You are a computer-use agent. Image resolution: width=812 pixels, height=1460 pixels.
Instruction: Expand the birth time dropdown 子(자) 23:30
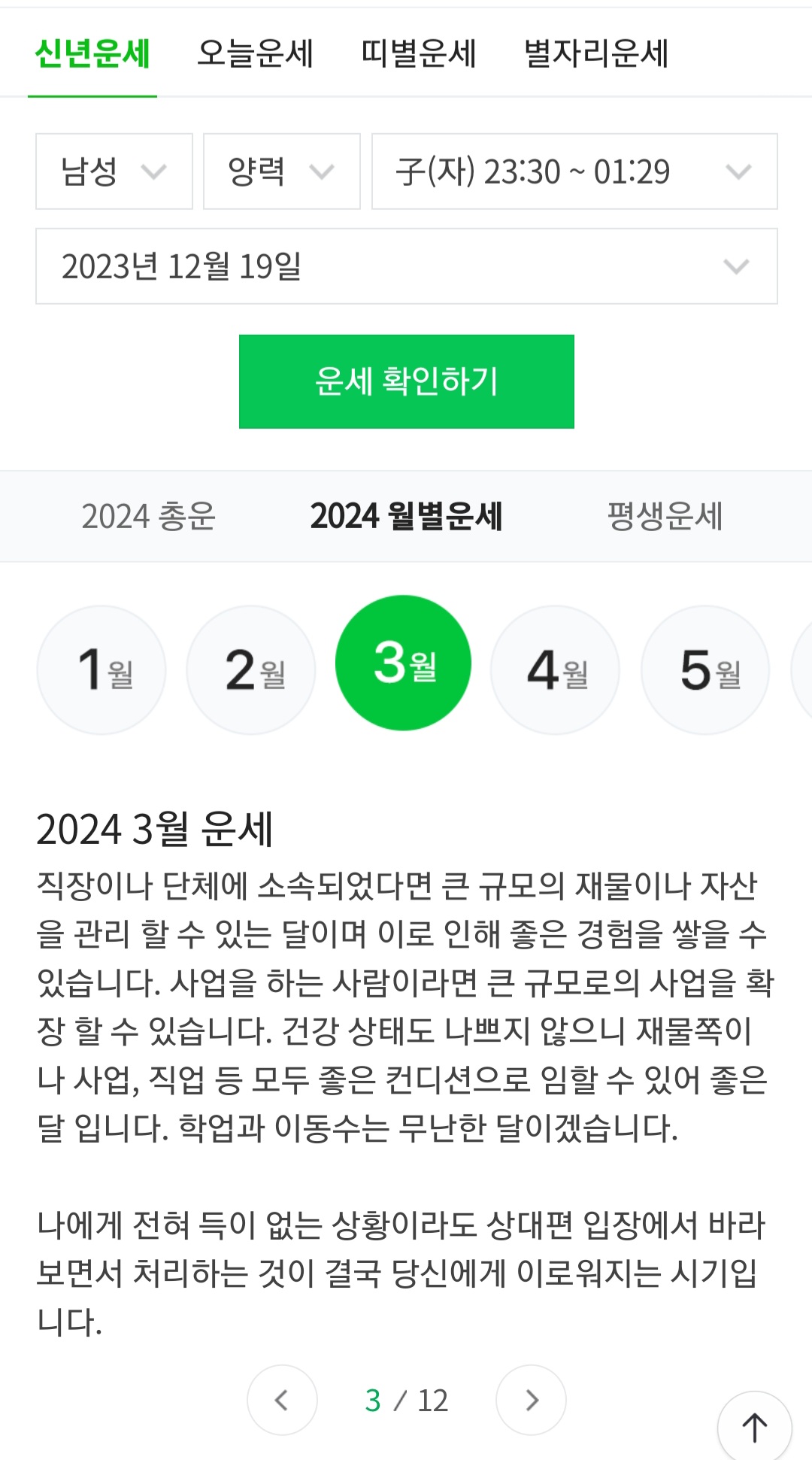573,171
